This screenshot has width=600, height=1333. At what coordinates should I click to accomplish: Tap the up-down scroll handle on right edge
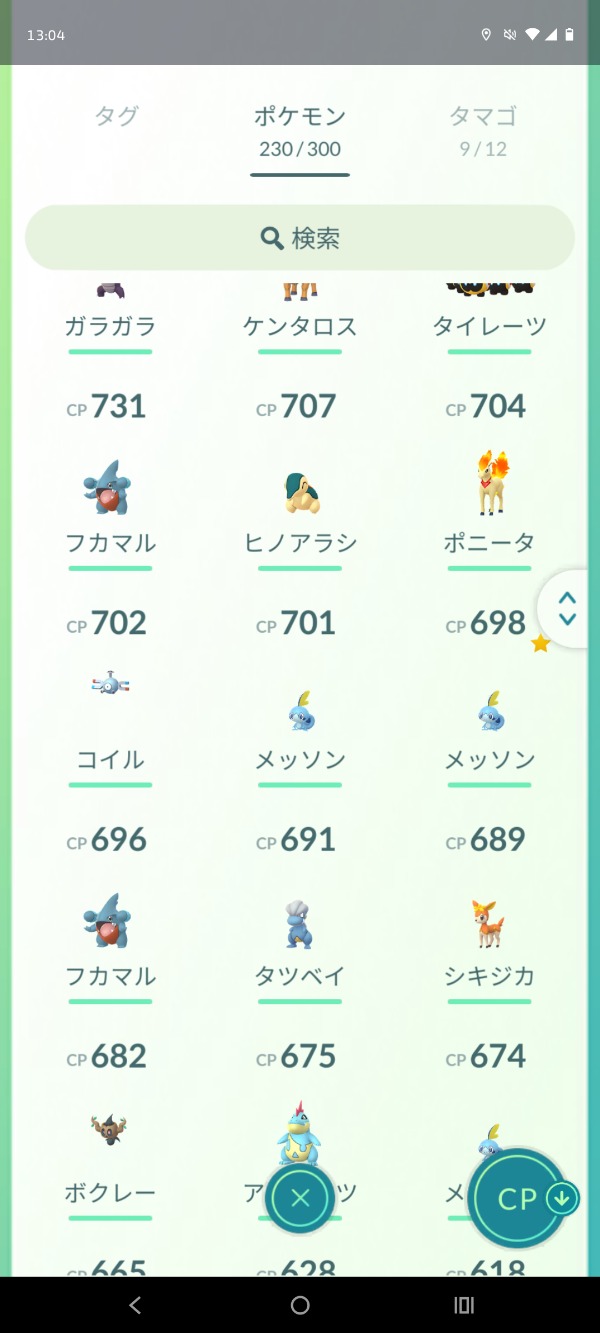coord(568,608)
